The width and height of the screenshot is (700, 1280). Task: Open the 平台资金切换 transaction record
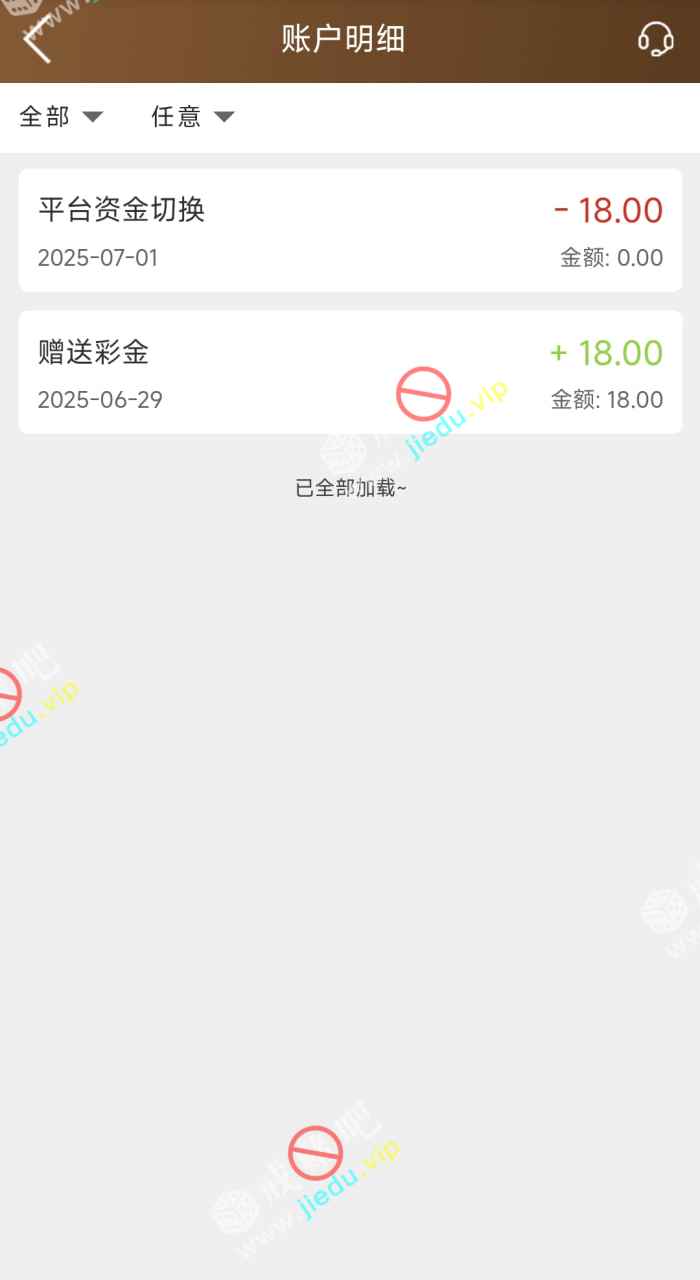(x=350, y=231)
